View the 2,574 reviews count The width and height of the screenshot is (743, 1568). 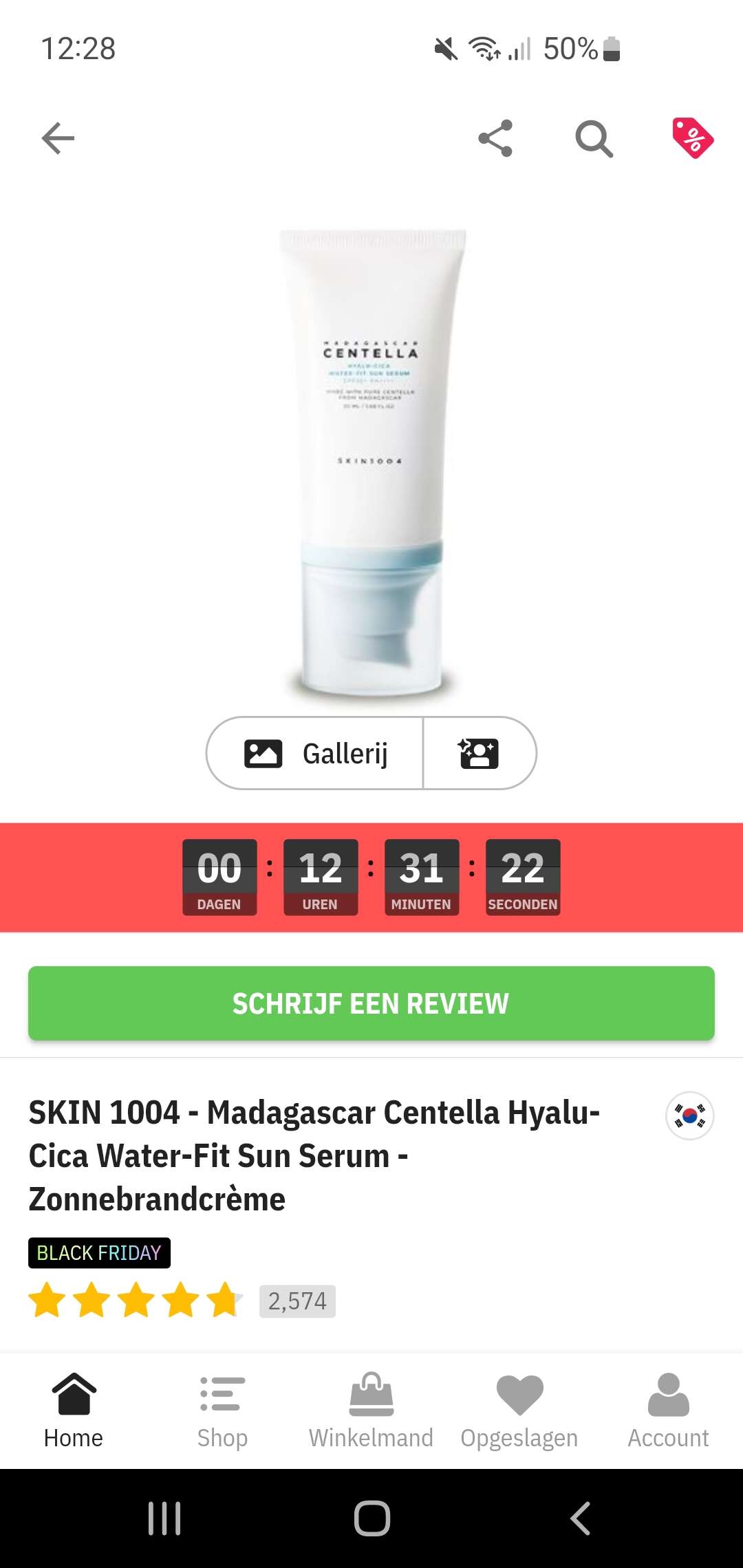(x=297, y=1301)
